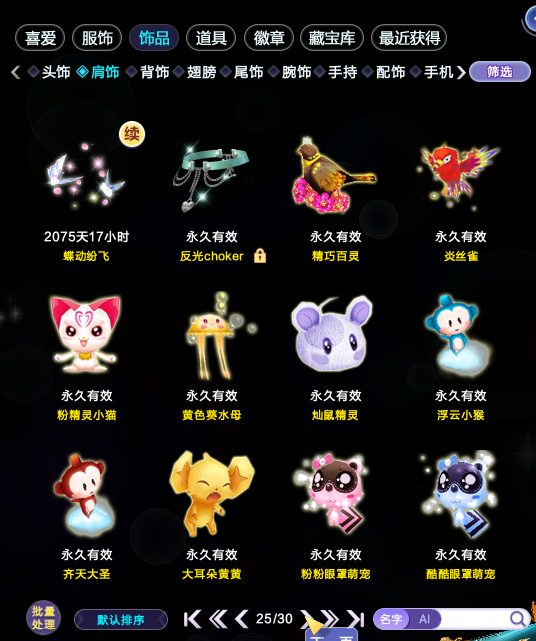Switch to the 服饰 tab

[97, 38]
